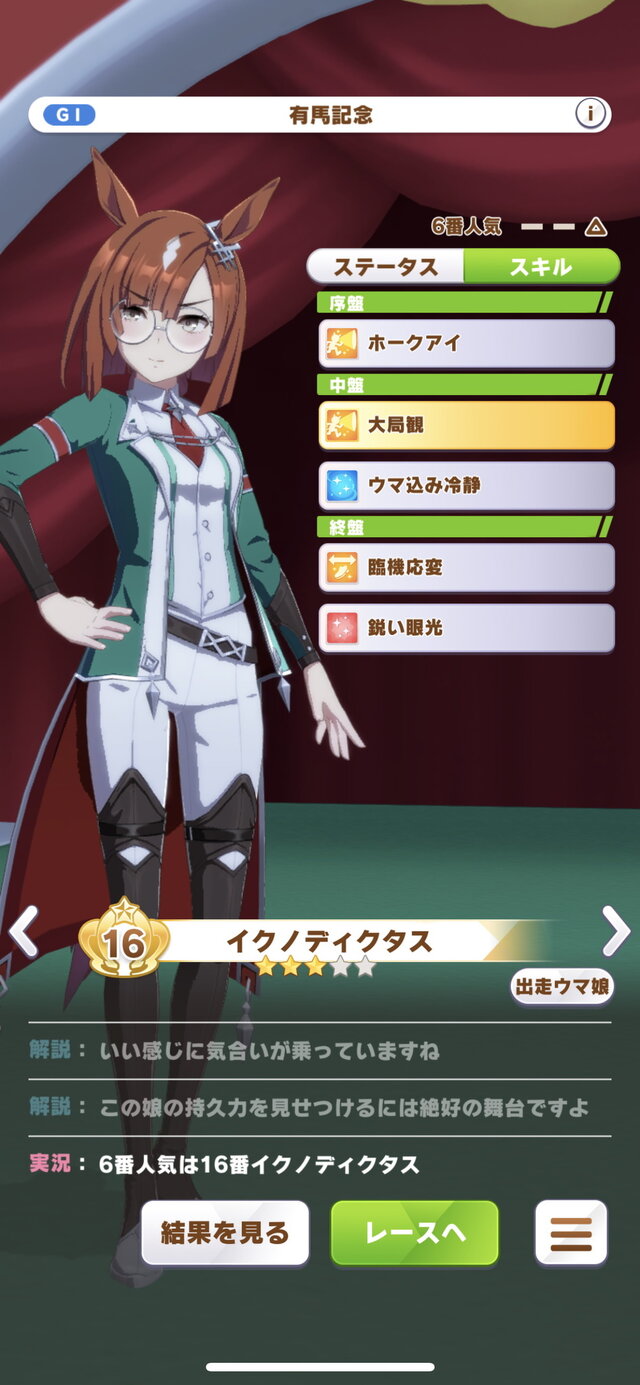Viewport: 640px width, 1385px height.
Task: View the 大局観 skill
Action: 466,425
